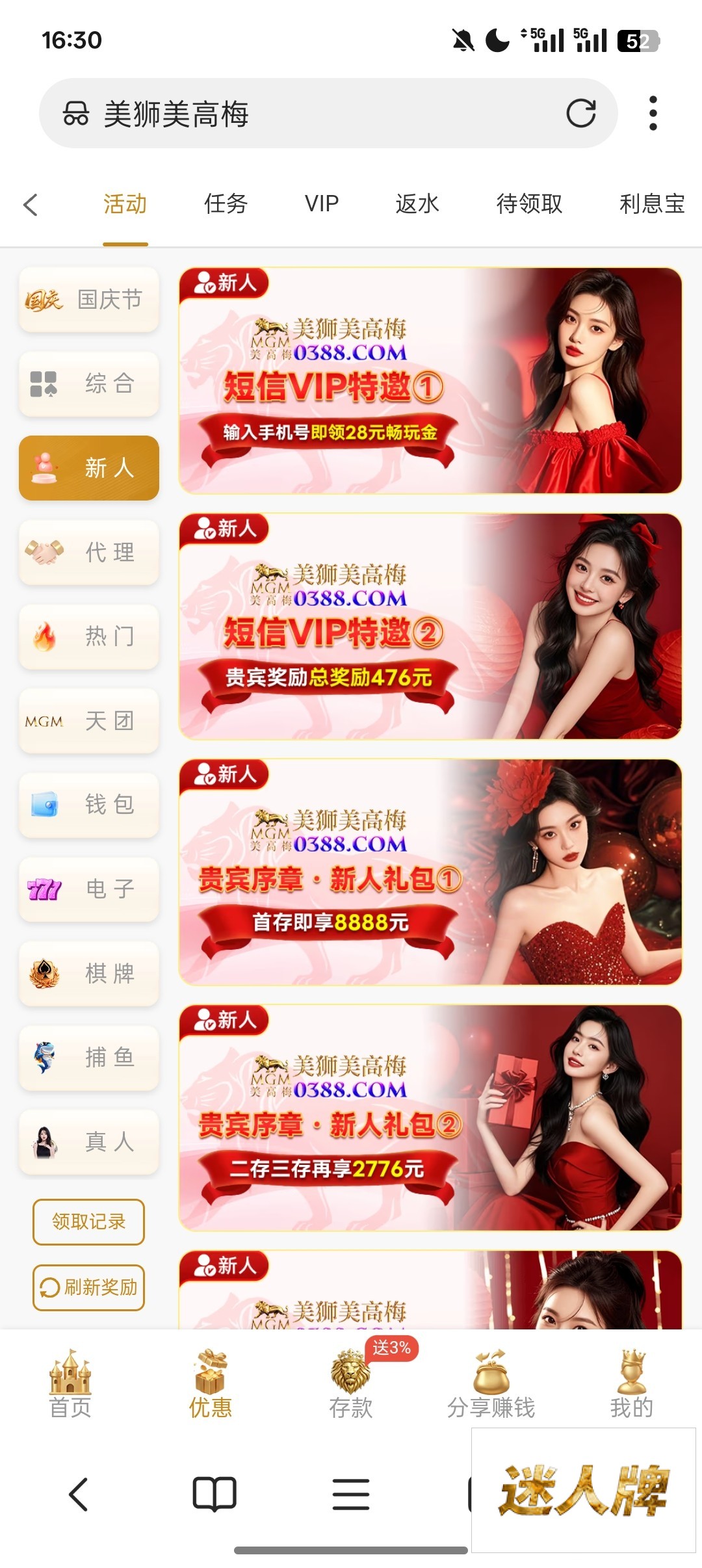Reload the page with the refresh icon
This screenshot has width=702, height=1568.
click(580, 113)
